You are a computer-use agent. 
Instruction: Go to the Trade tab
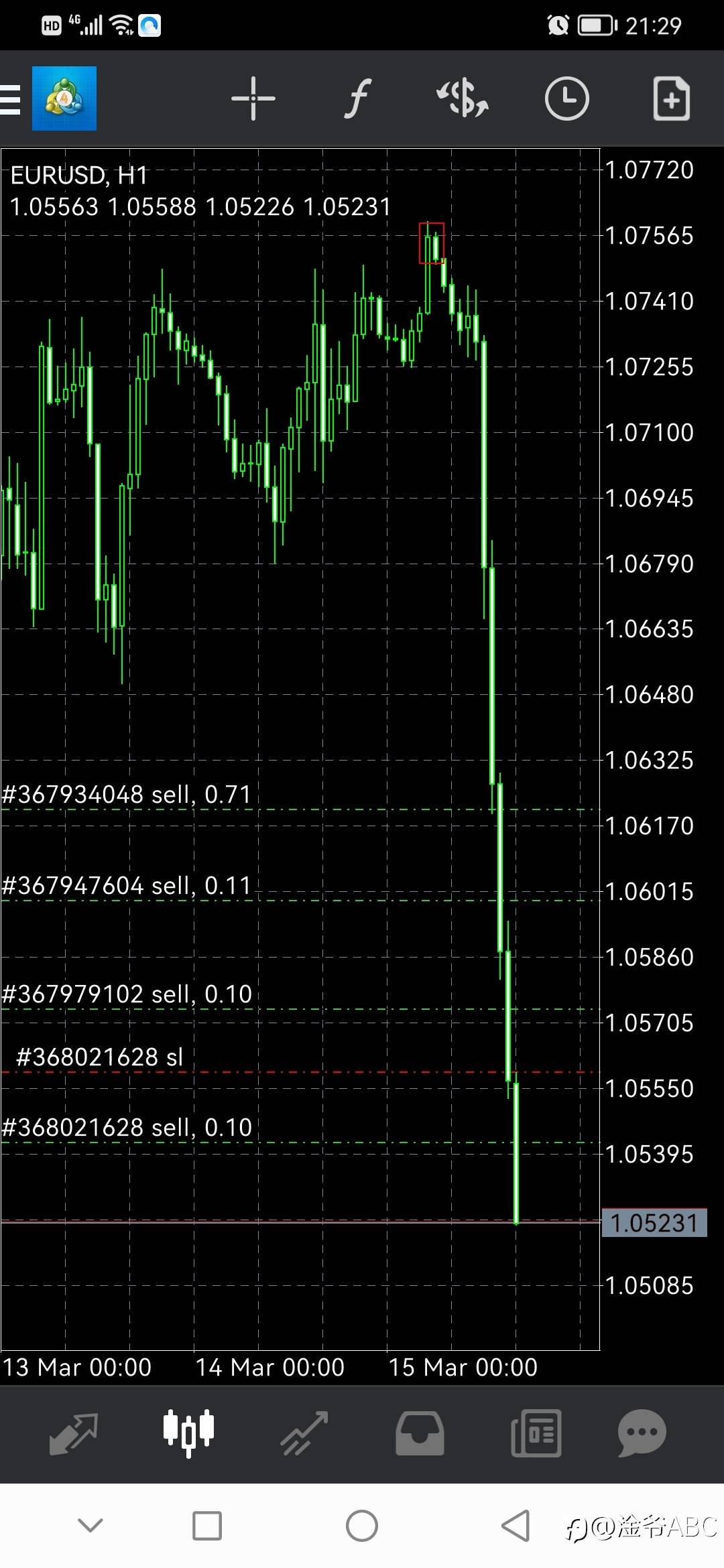[304, 1433]
